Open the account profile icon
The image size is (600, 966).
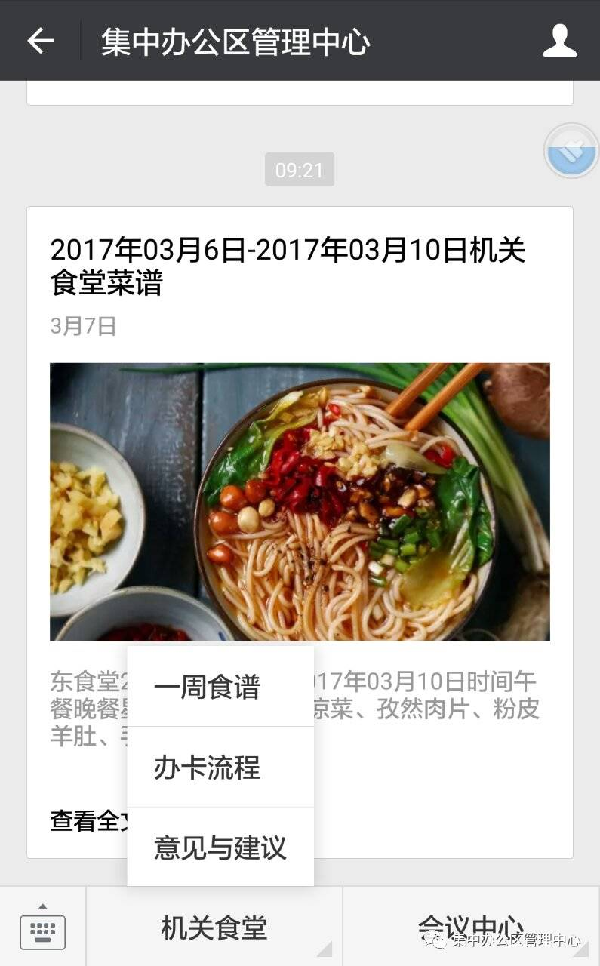coord(559,41)
